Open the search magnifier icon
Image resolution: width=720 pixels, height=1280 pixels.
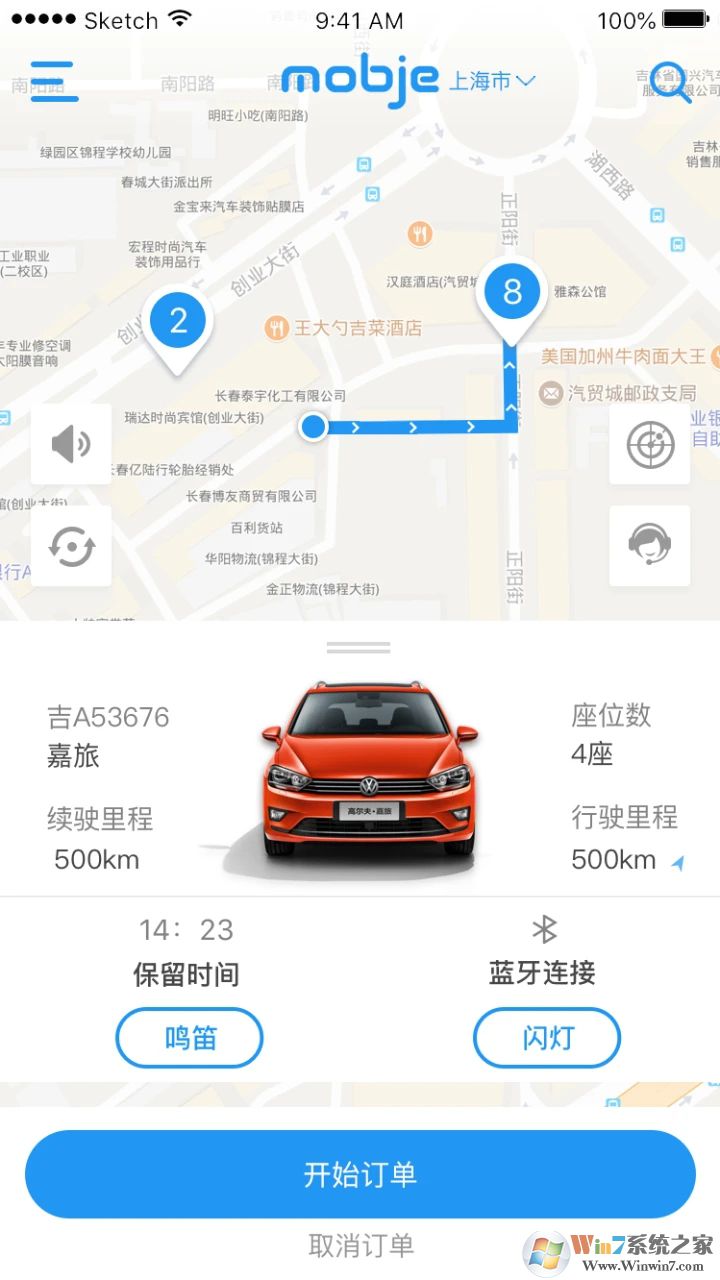tap(670, 82)
